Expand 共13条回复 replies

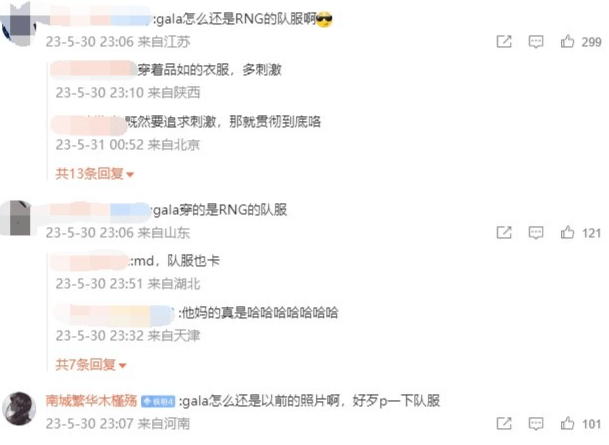[94, 173]
